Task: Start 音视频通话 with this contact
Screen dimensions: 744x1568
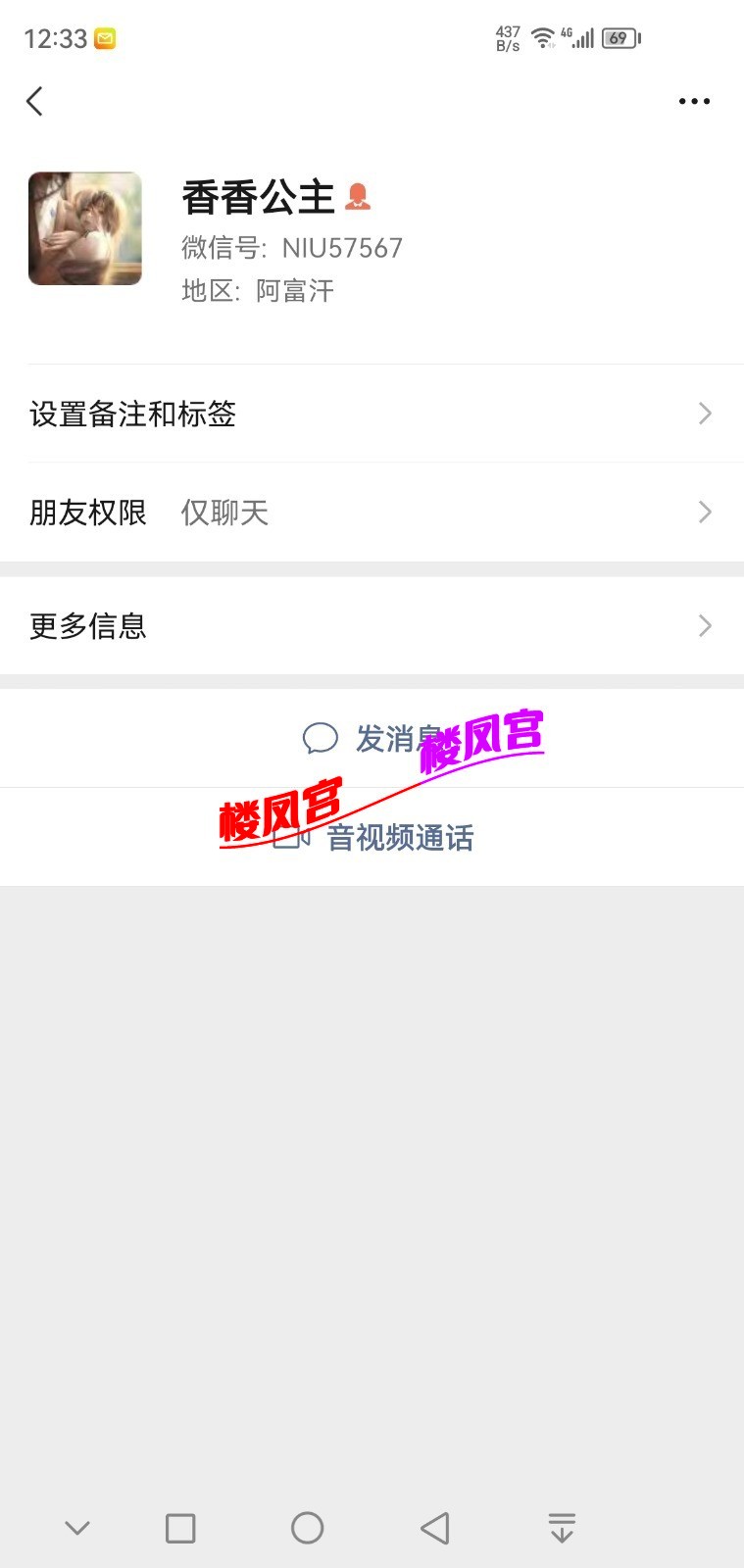Action: (372, 838)
